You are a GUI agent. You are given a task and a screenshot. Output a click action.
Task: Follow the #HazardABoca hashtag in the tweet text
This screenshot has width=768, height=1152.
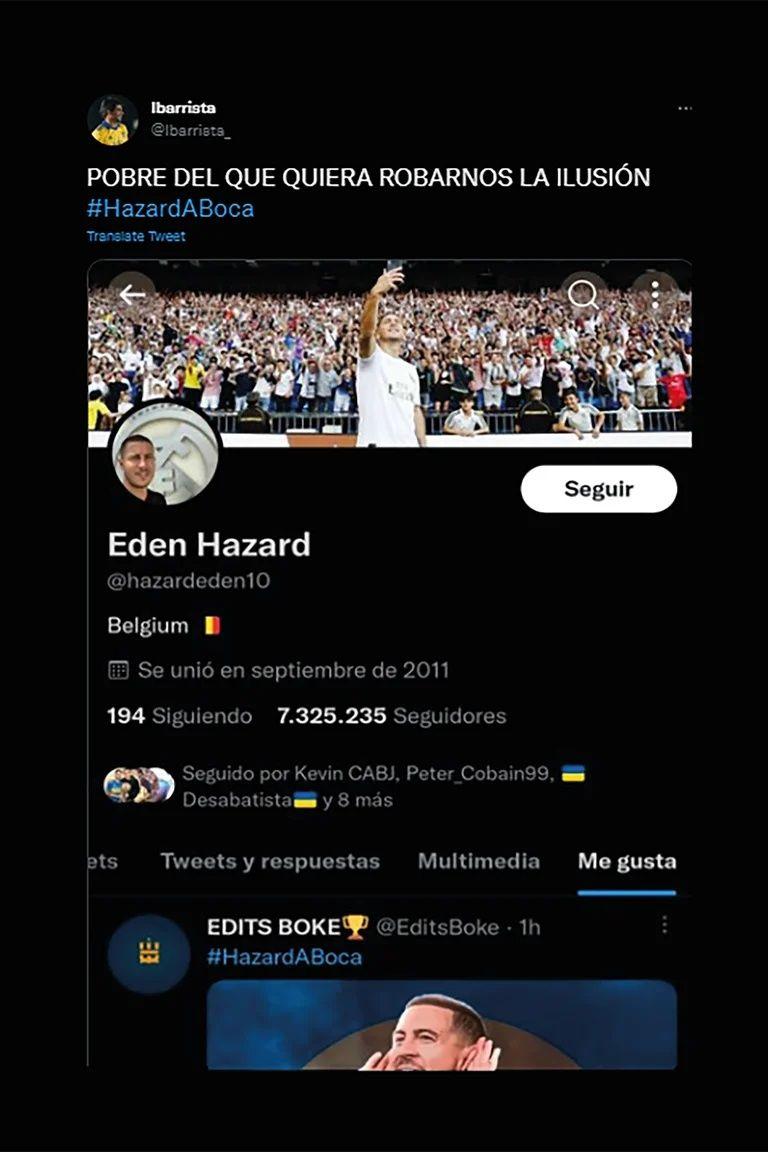(x=170, y=208)
